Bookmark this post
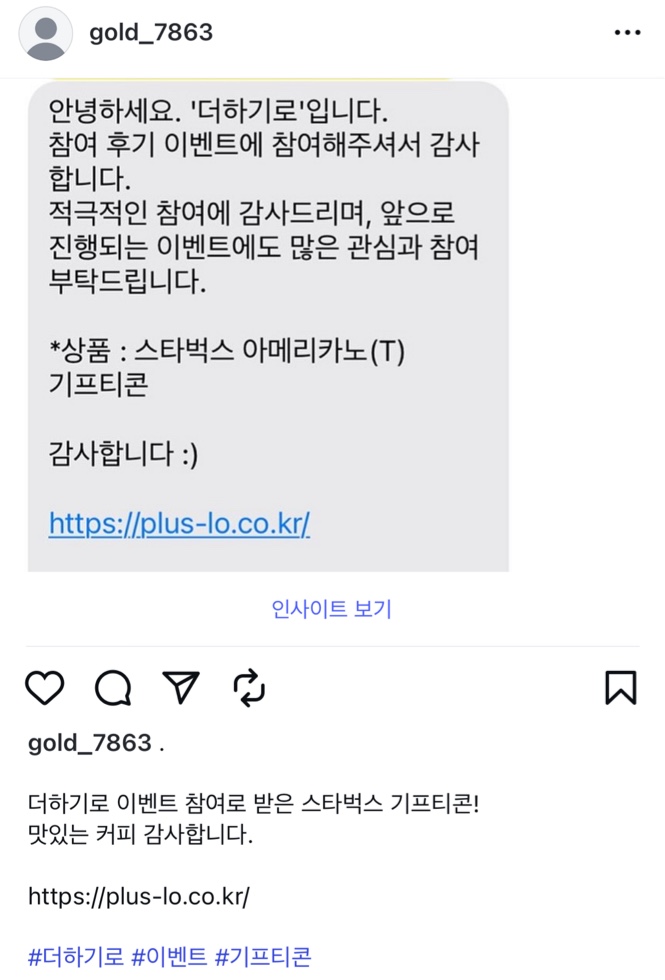Screen dimensions: 665x980 click(x=620, y=688)
